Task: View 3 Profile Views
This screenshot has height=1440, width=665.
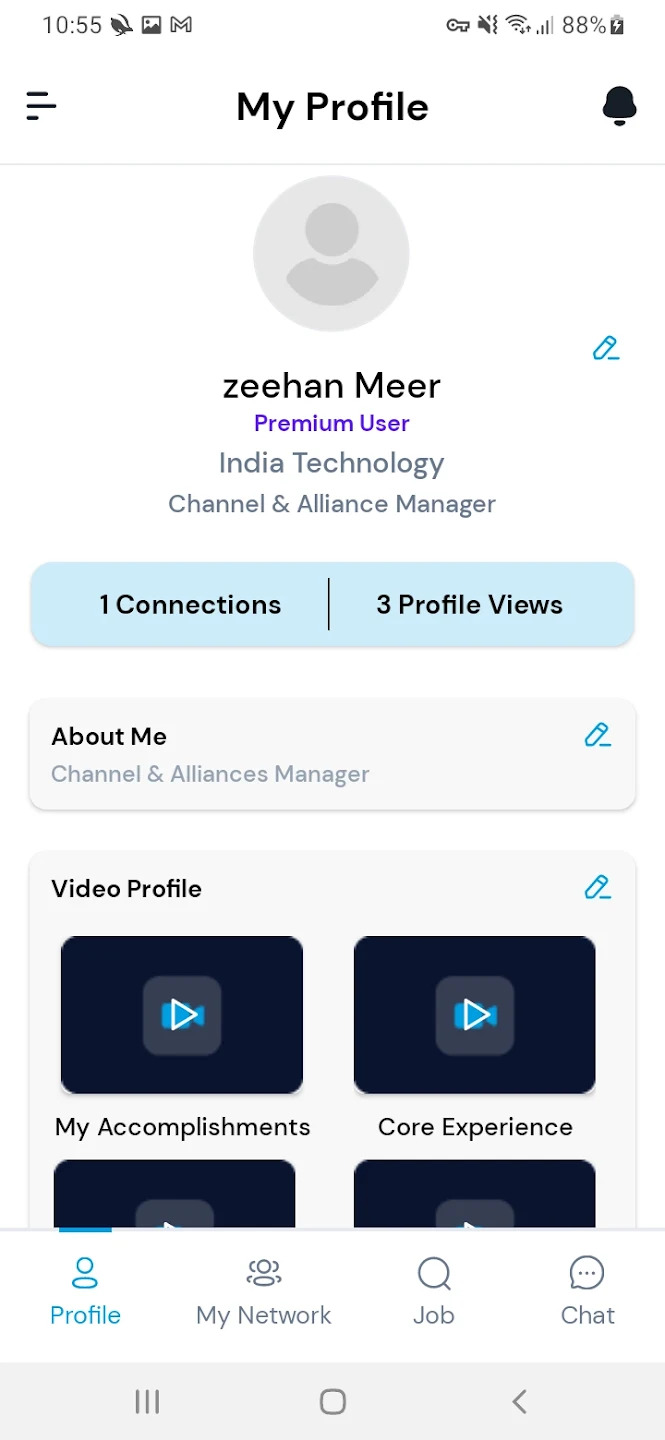Action: (x=469, y=605)
